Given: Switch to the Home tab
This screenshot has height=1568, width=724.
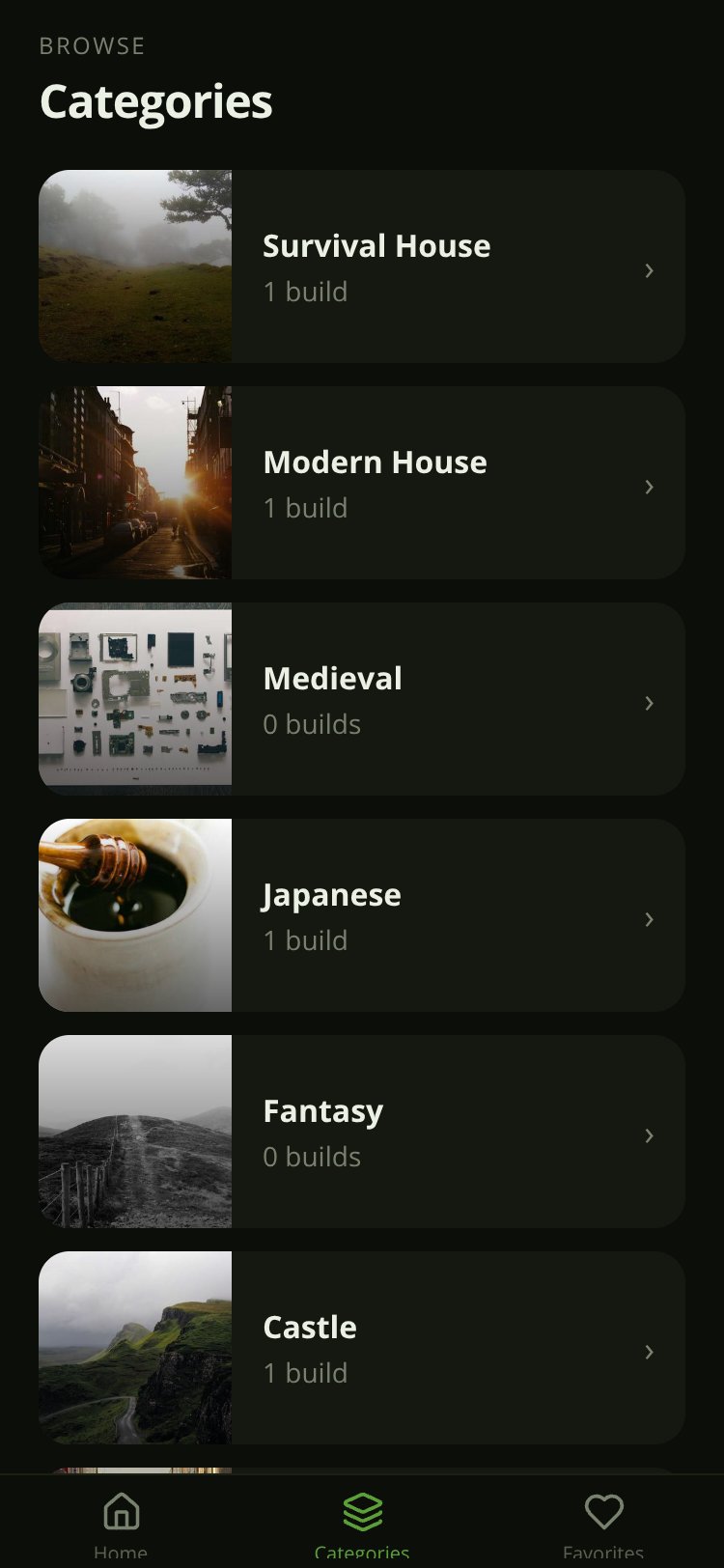Looking at the screenshot, I should (x=121, y=1524).
